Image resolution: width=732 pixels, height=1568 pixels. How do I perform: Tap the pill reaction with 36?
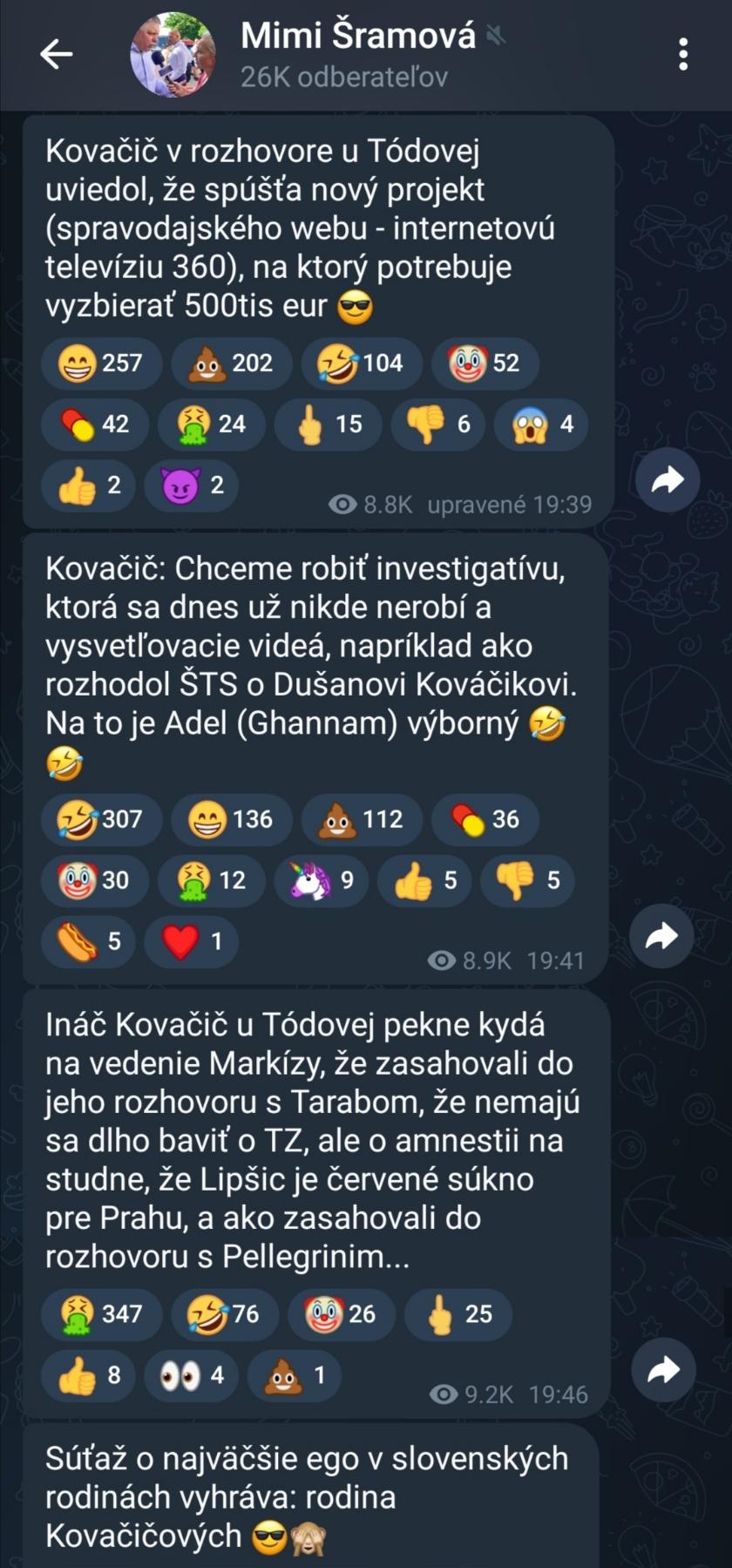[x=485, y=819]
